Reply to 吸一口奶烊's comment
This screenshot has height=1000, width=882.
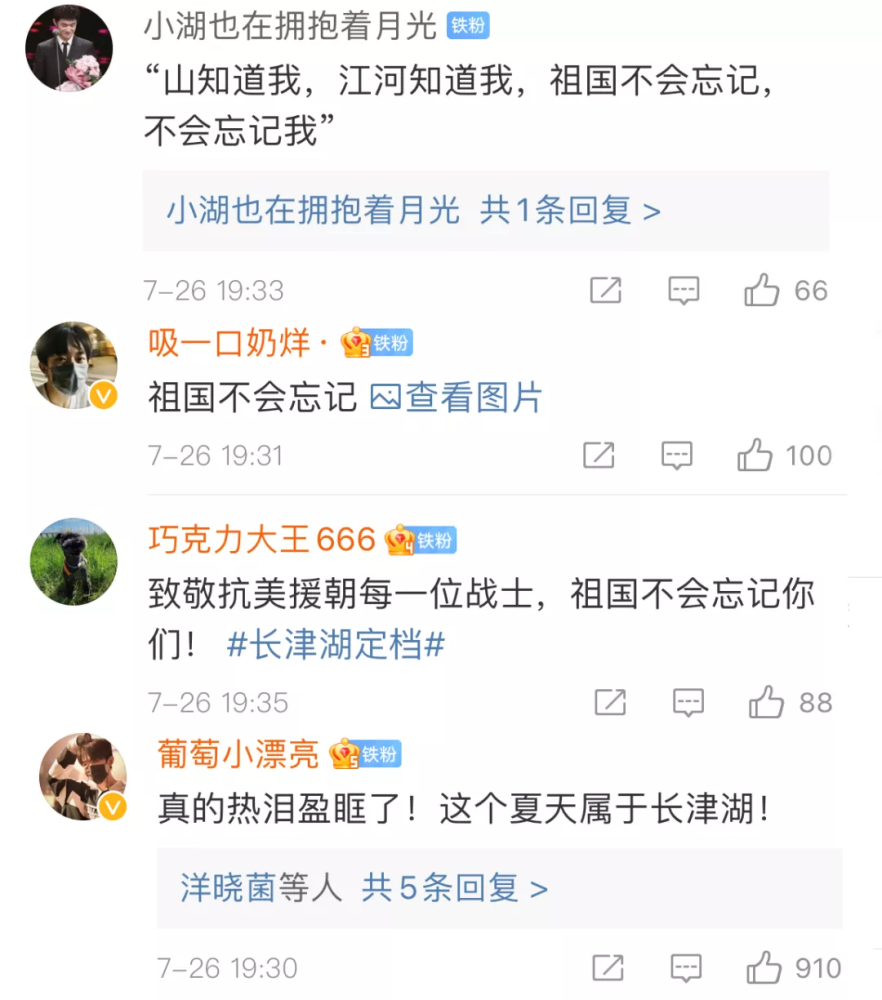pos(677,456)
